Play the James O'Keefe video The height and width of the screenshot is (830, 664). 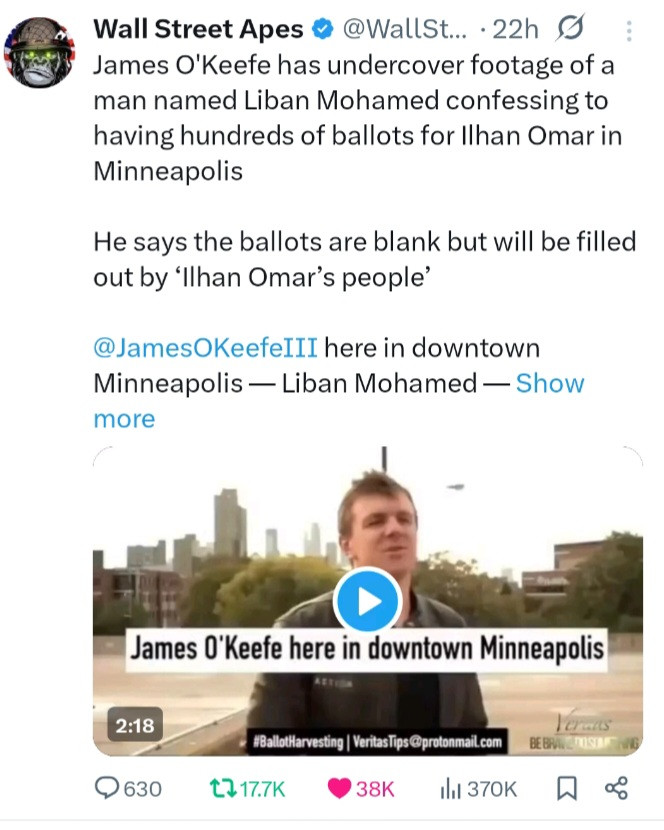(367, 600)
